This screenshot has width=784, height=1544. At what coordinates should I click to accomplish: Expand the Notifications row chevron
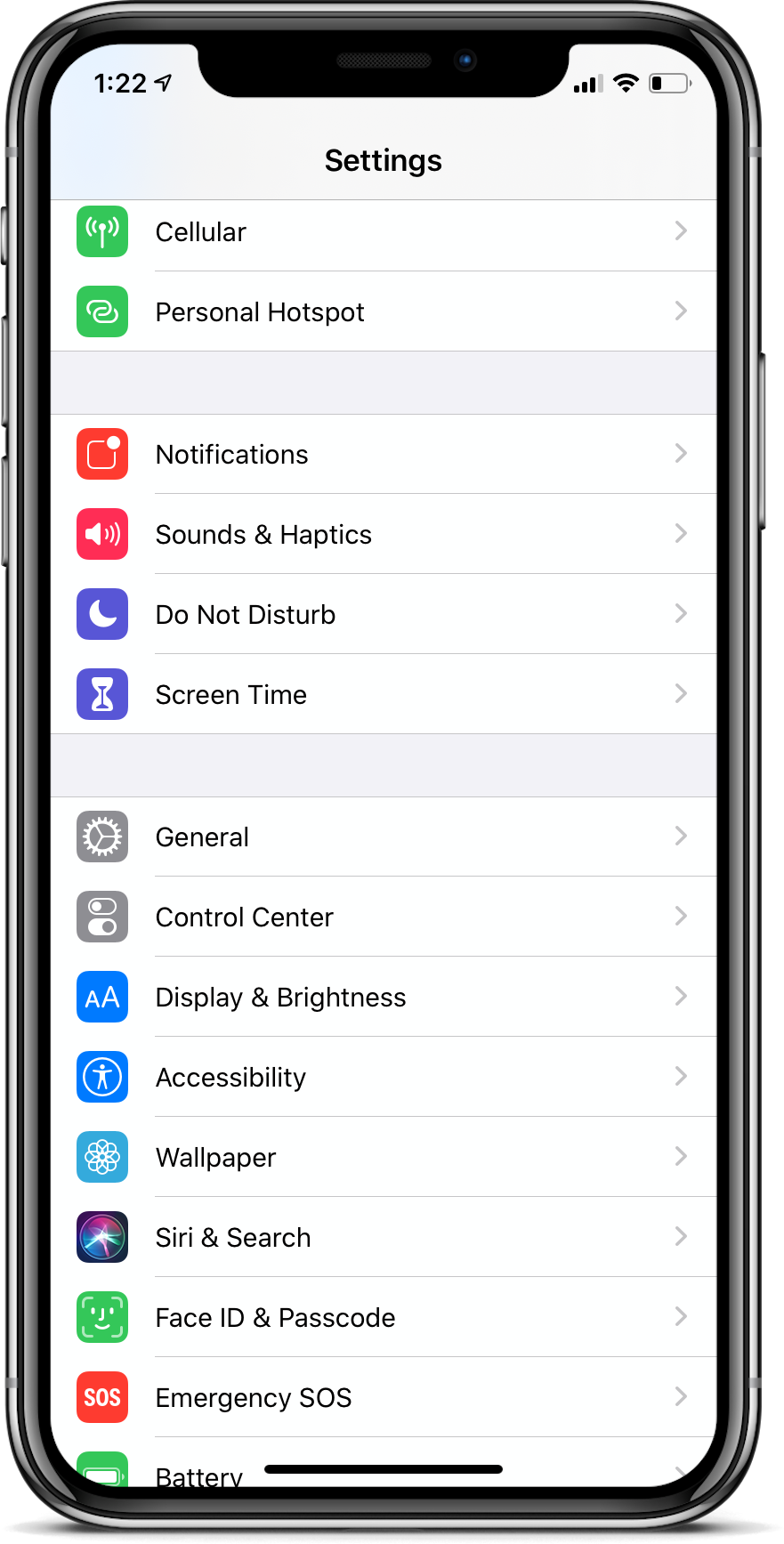(681, 454)
